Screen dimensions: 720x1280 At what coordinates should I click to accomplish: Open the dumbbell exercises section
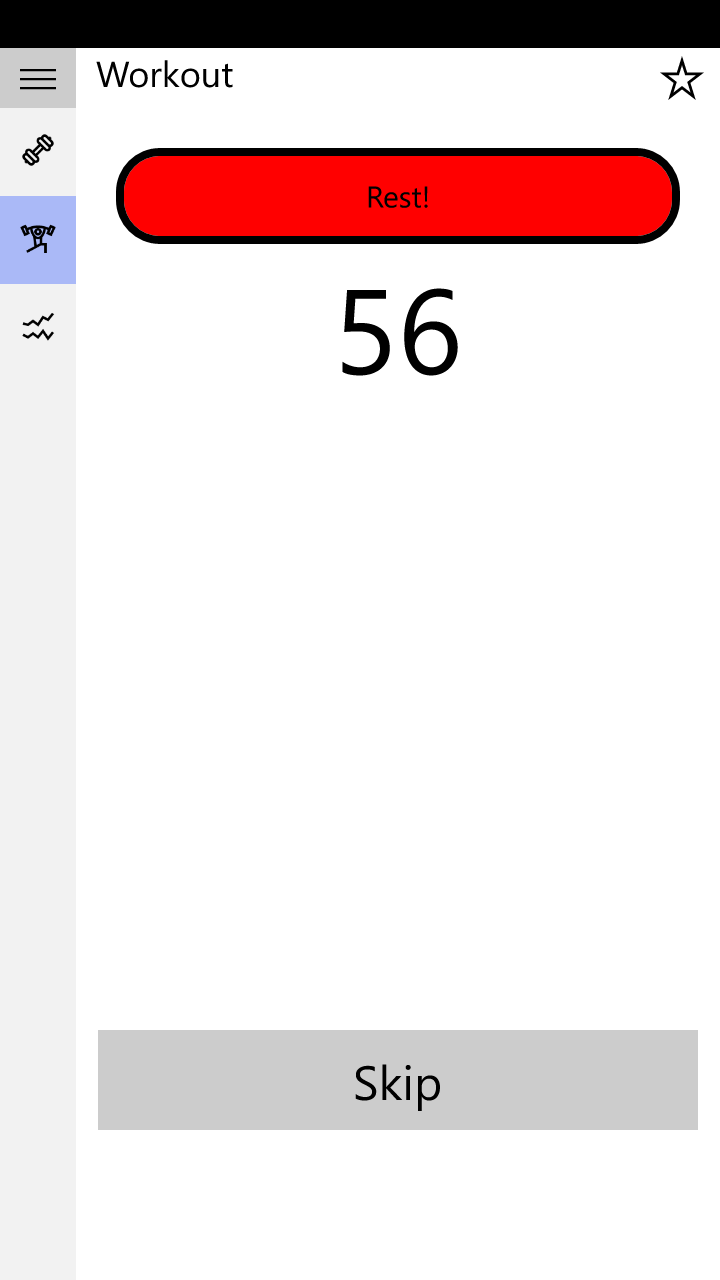(x=38, y=151)
